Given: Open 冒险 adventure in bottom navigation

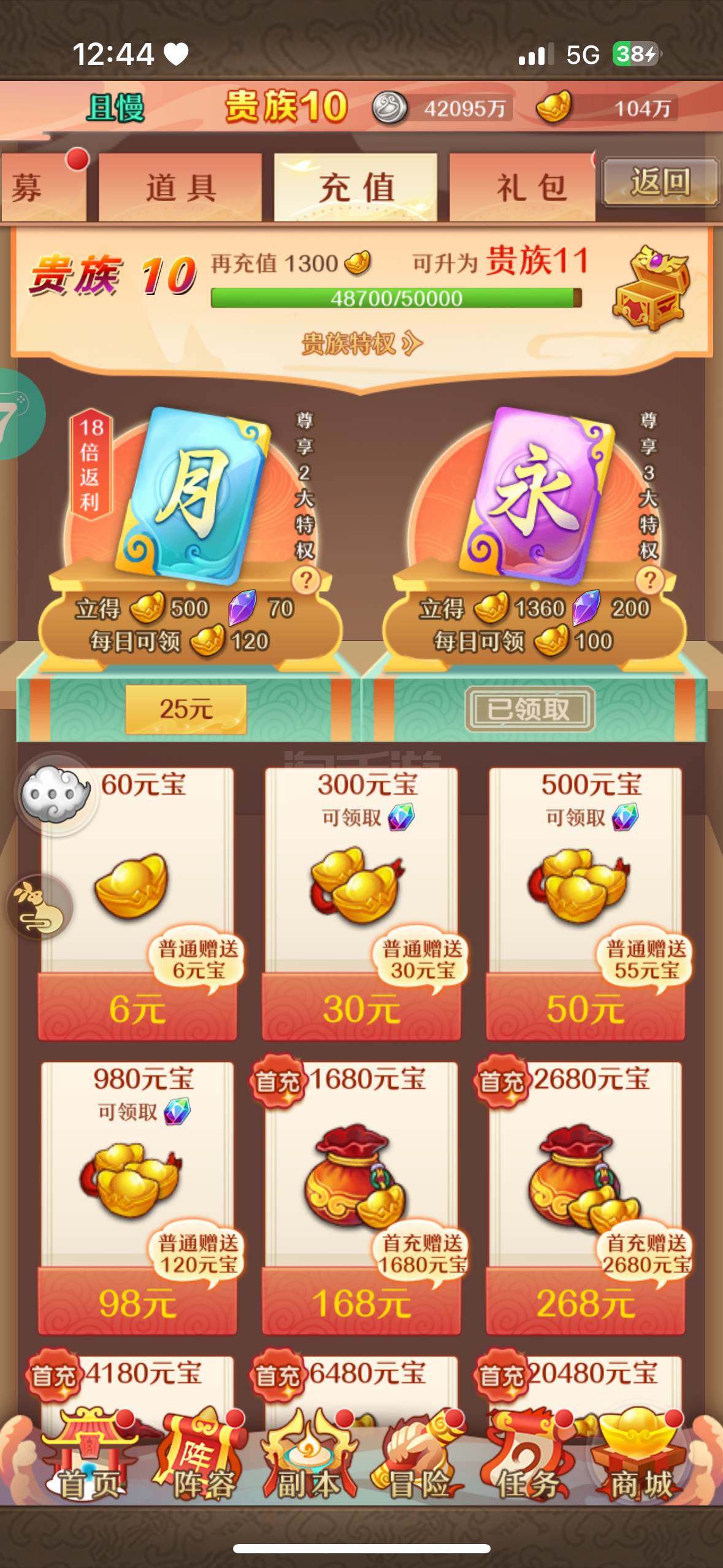Looking at the screenshot, I should (x=418, y=1455).
